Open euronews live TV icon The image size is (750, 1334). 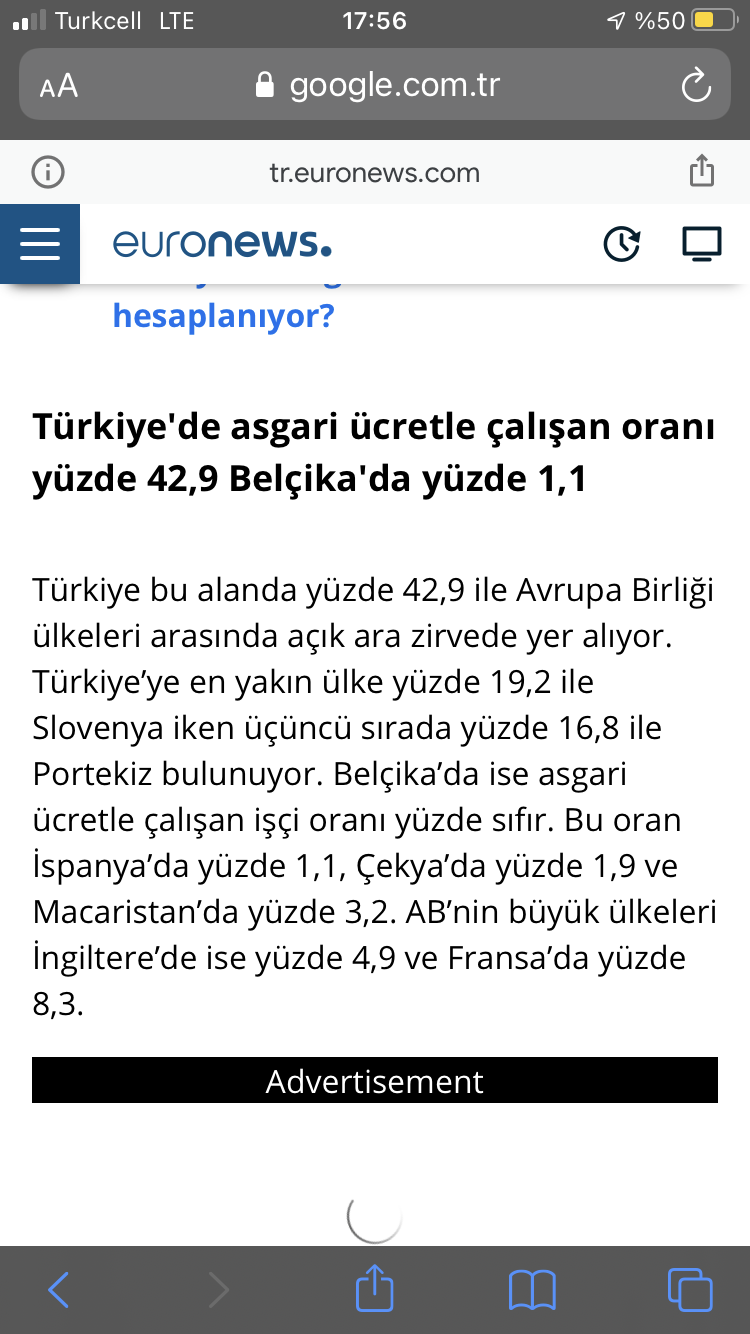pyautogui.click(x=701, y=244)
